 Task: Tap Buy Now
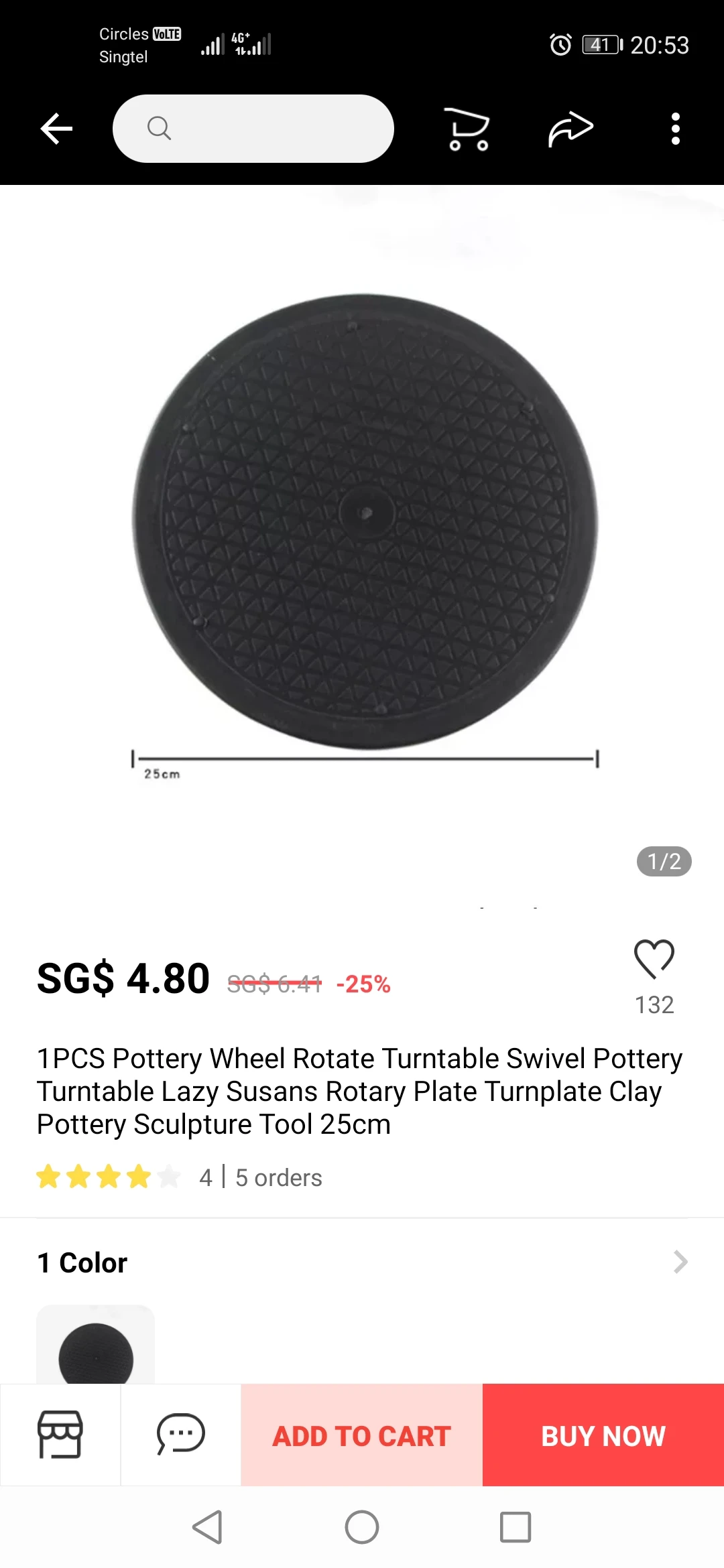coord(603,1436)
